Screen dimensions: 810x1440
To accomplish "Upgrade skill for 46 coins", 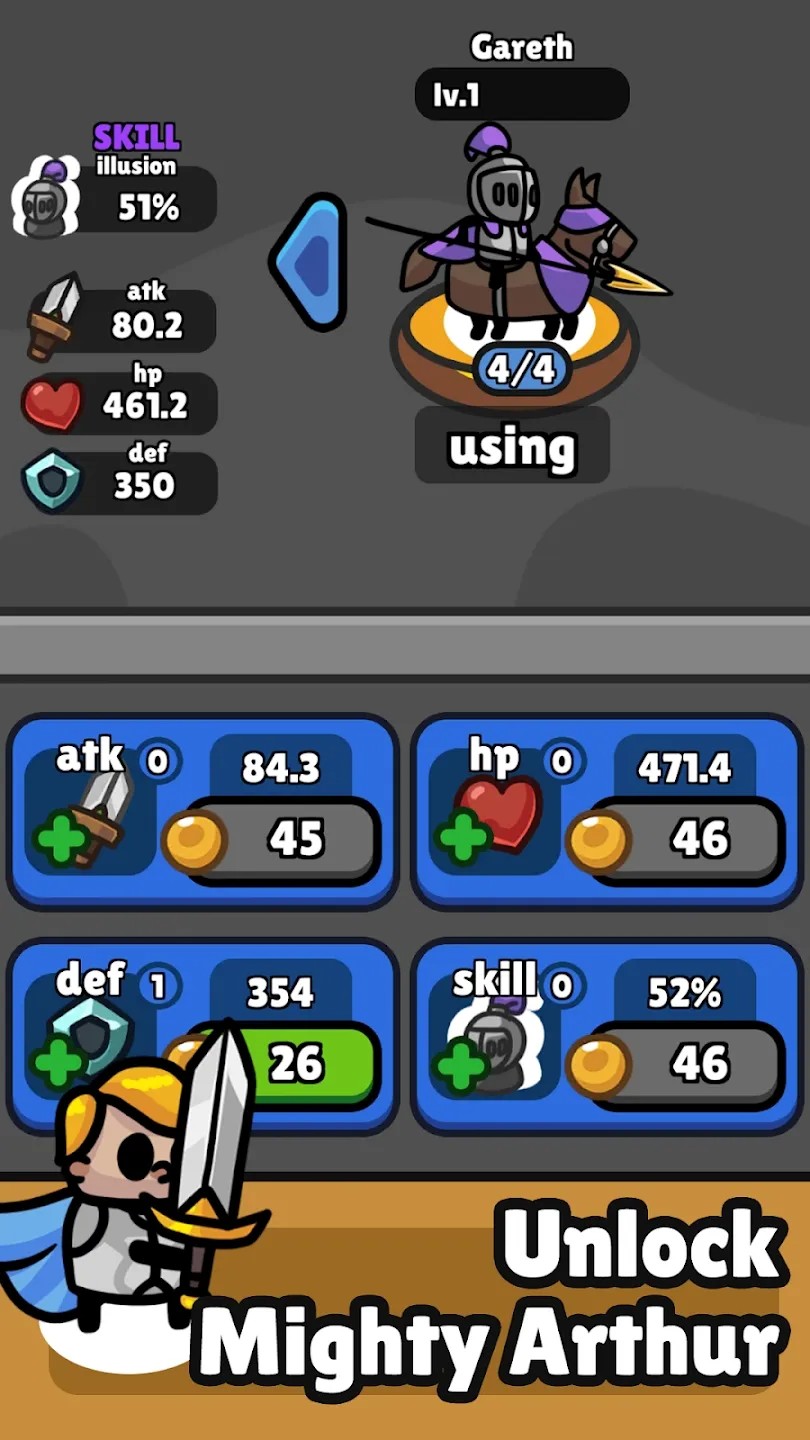I will click(685, 1062).
